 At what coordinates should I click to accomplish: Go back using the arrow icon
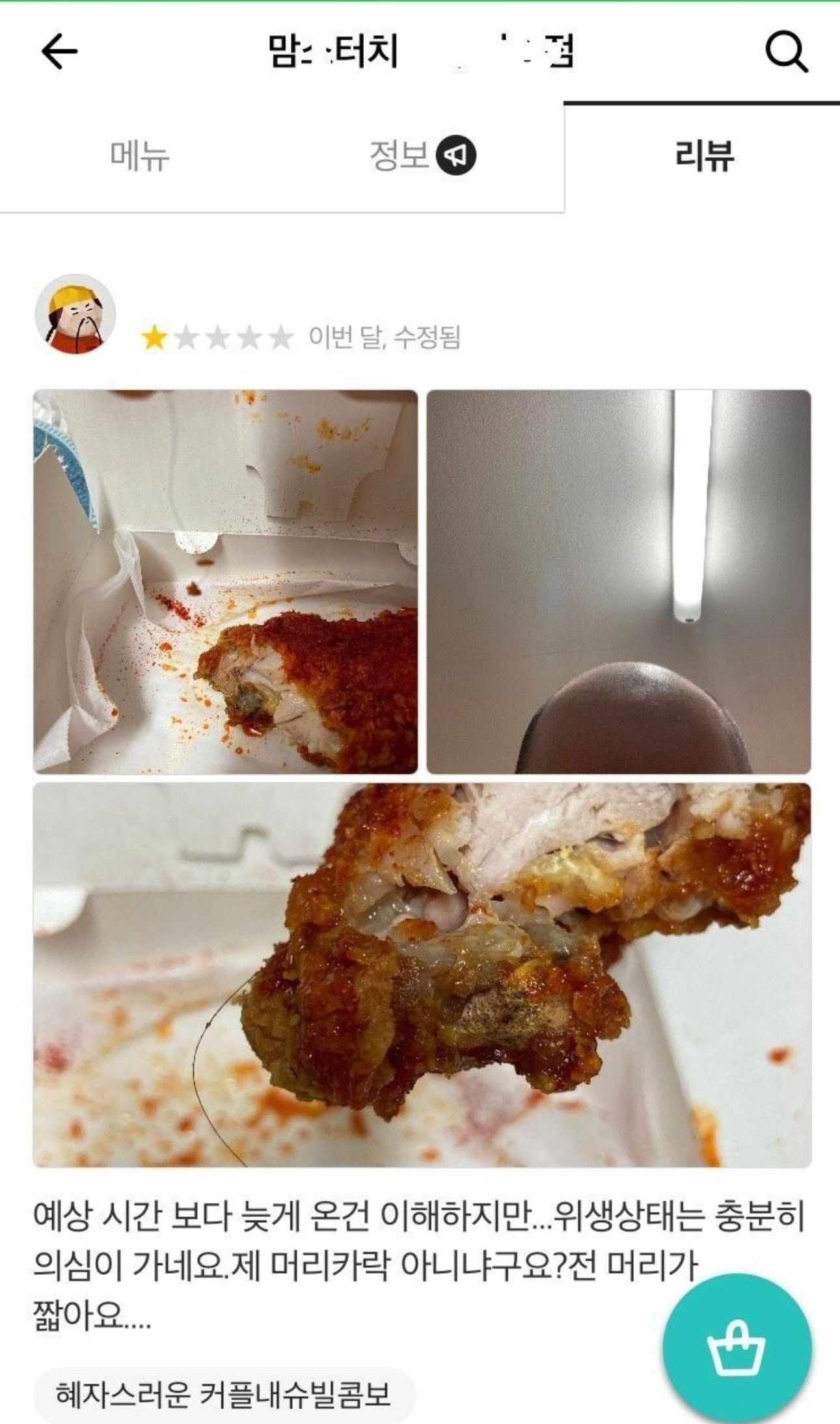(x=59, y=51)
